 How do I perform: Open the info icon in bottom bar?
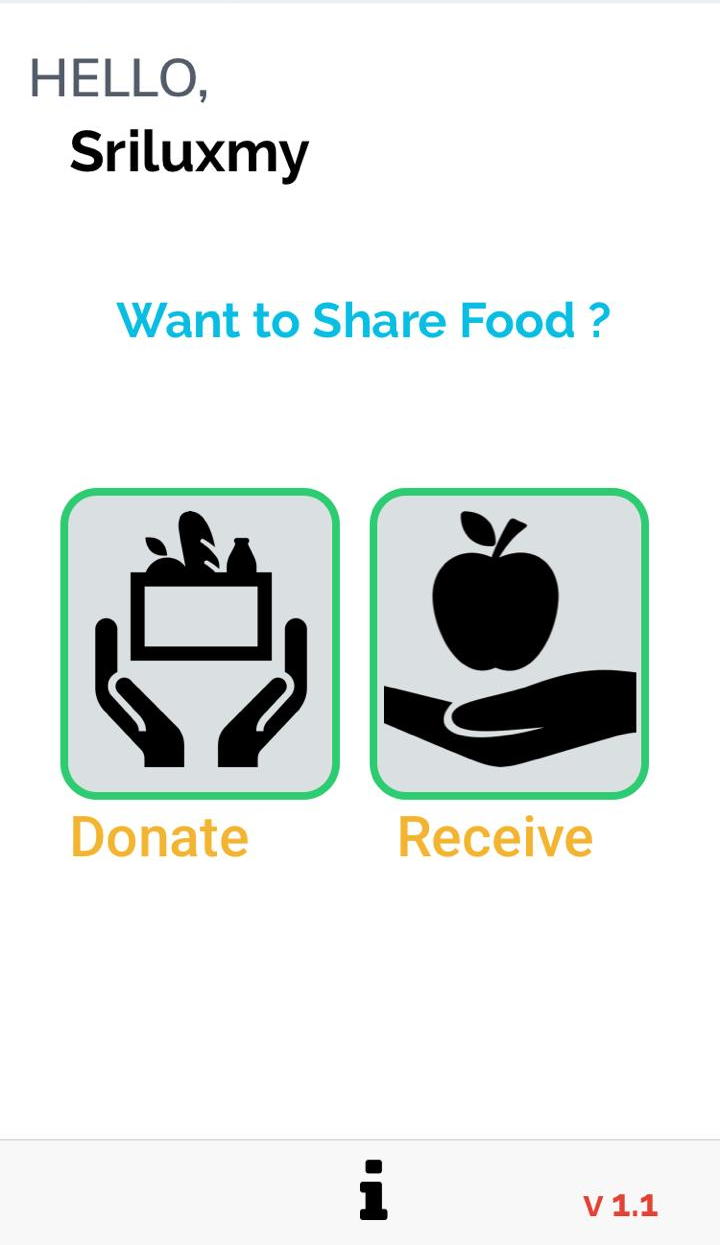click(x=373, y=1190)
